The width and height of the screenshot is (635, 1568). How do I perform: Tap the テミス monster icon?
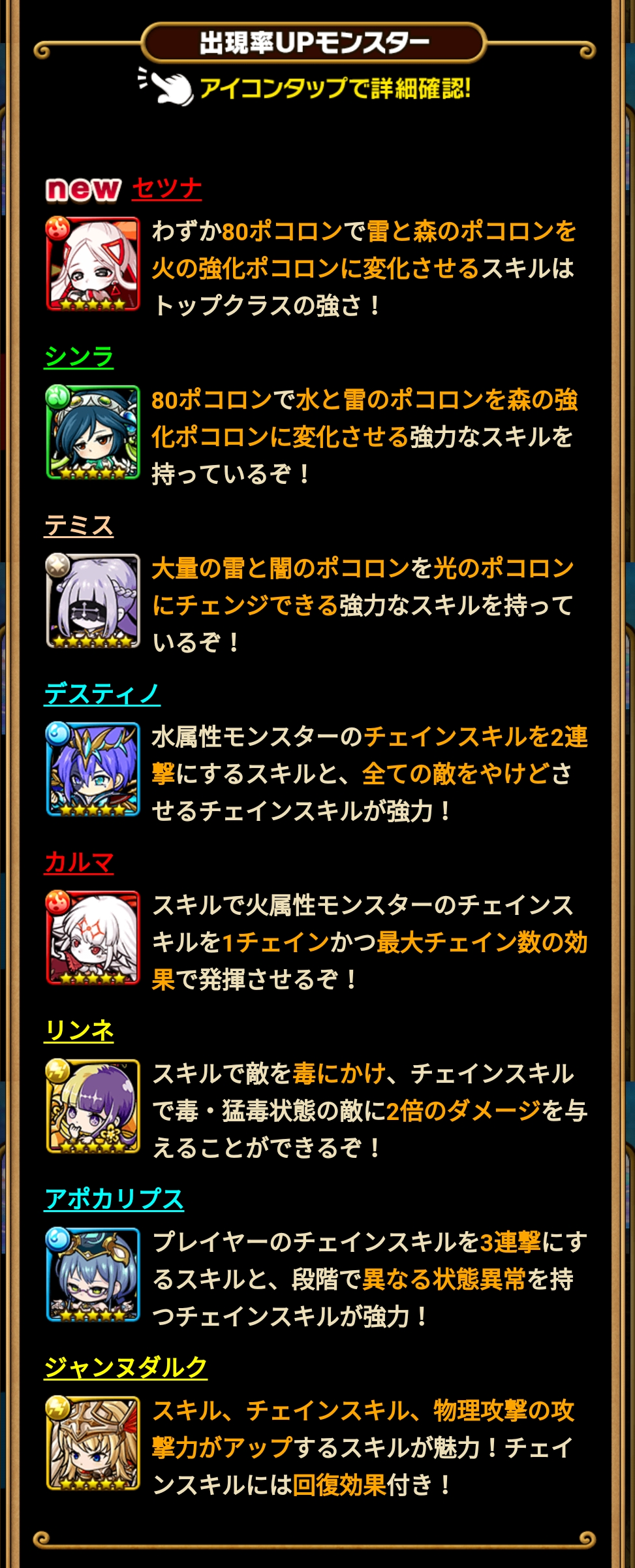click(x=93, y=601)
